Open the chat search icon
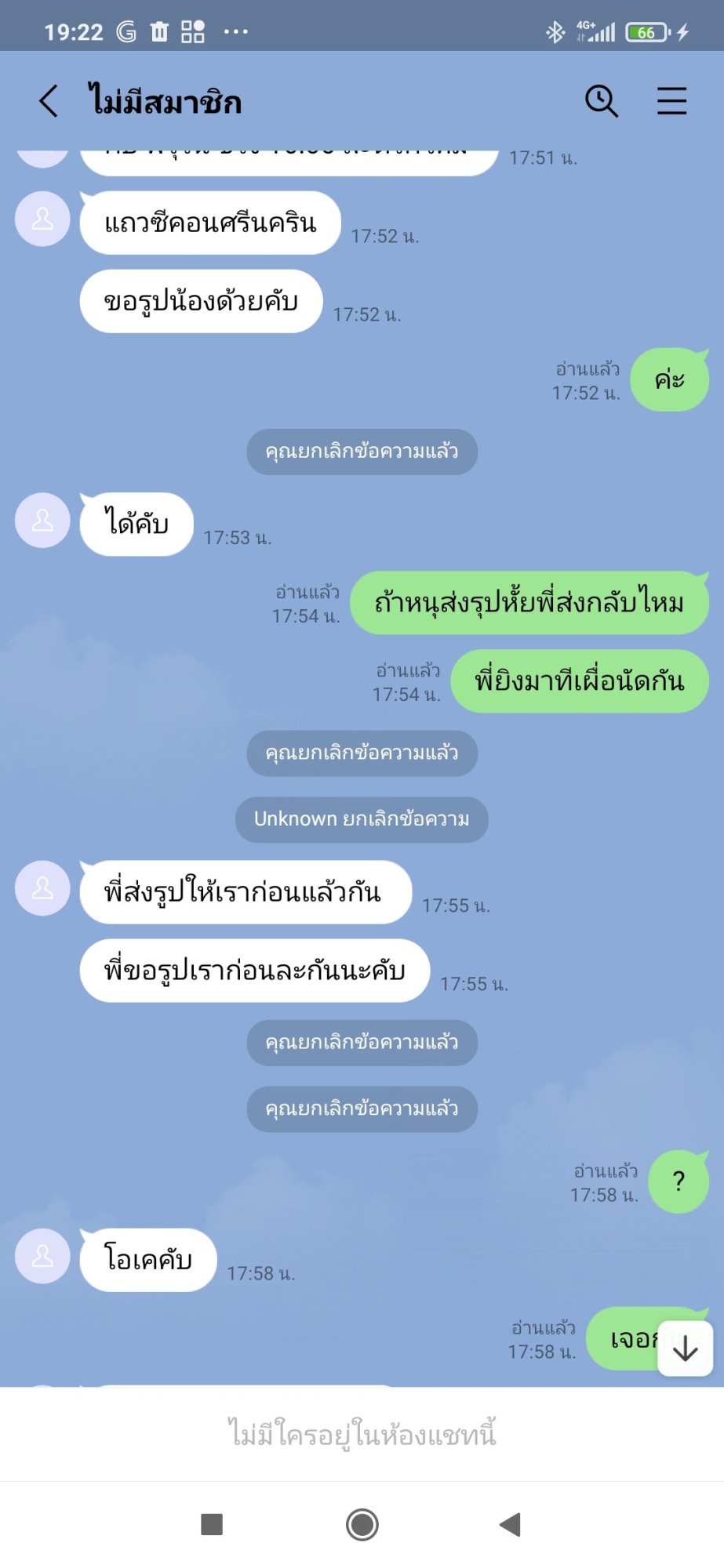The height and width of the screenshot is (1568, 724). 602,101
